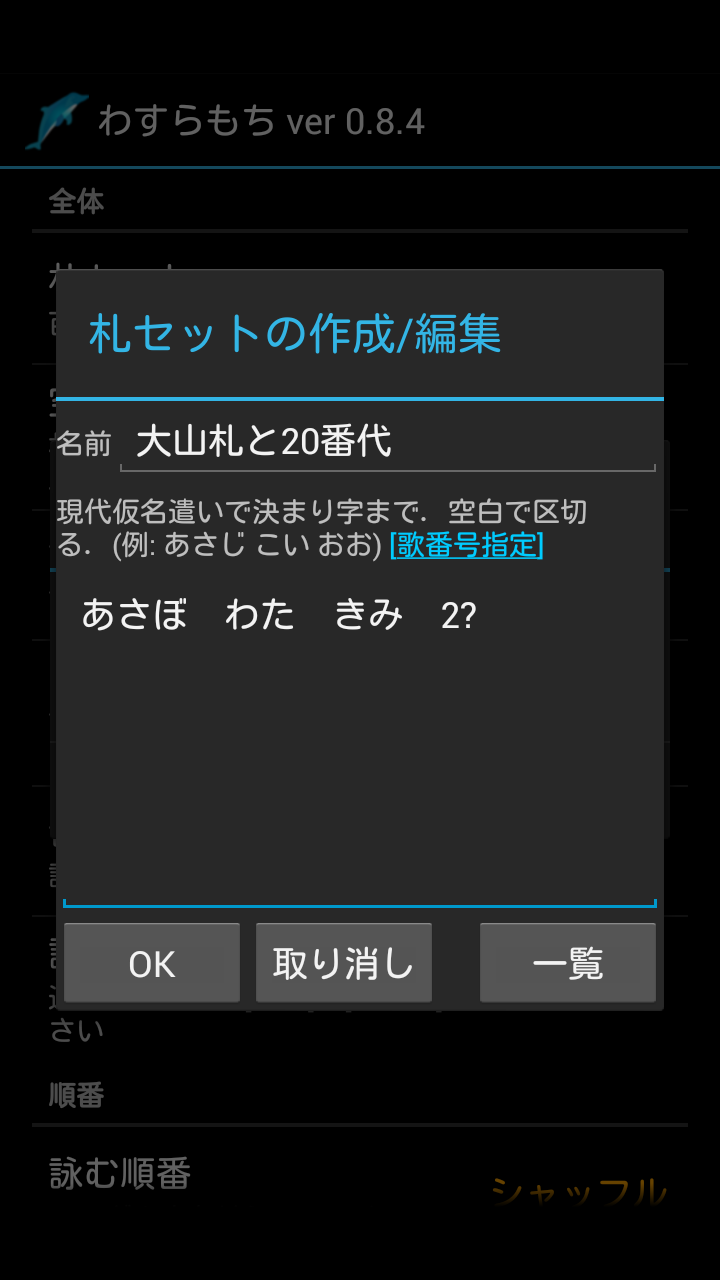This screenshot has height=1280, width=720.
Task: Open the 一覧 list button
Action: point(568,963)
